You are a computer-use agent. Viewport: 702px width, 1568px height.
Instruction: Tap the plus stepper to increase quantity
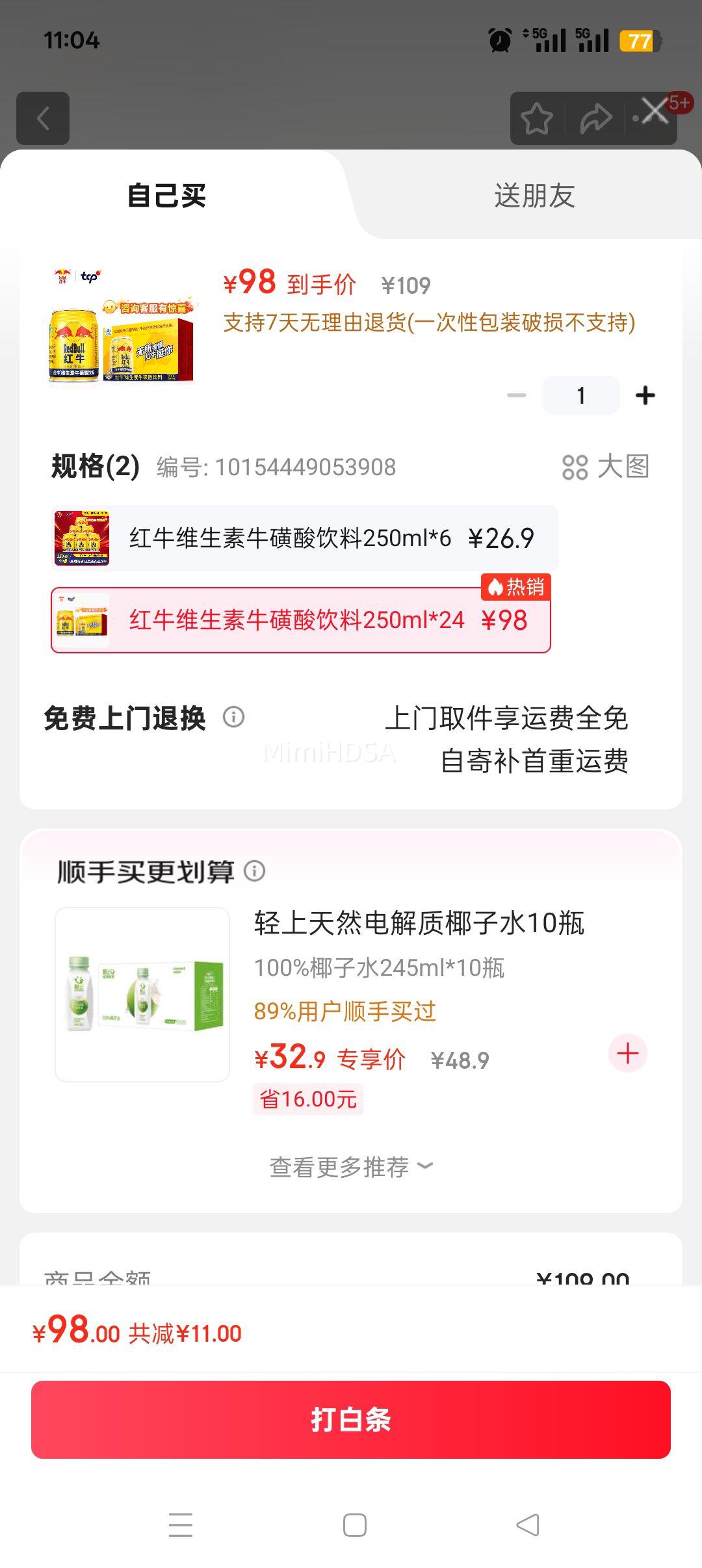click(x=645, y=395)
